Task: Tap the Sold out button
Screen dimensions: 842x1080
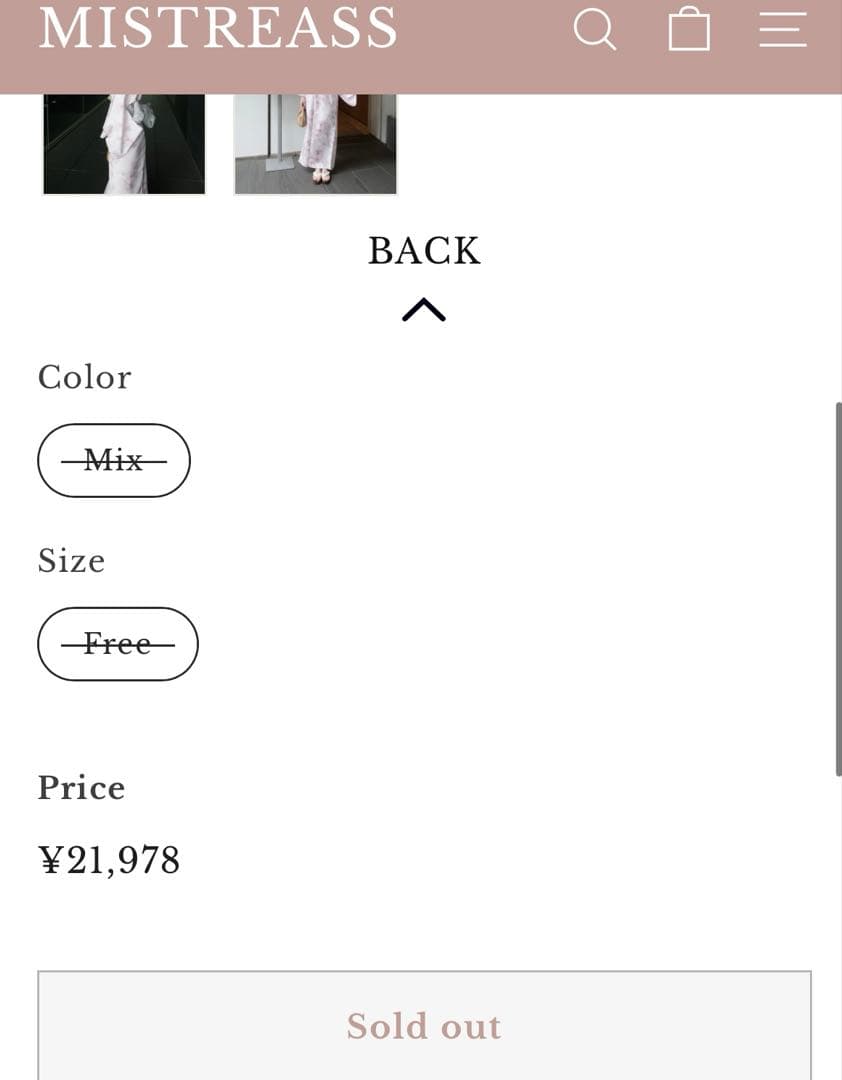Action: 424,1026
